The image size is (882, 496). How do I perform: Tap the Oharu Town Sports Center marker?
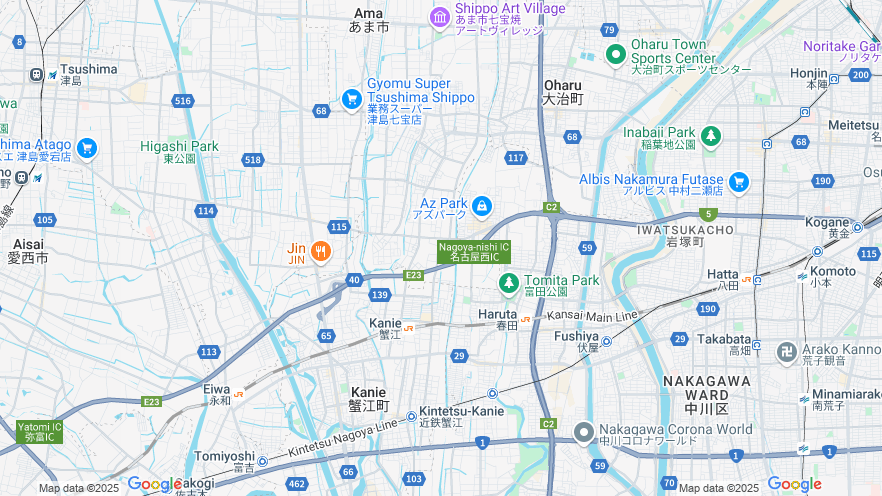click(615, 53)
